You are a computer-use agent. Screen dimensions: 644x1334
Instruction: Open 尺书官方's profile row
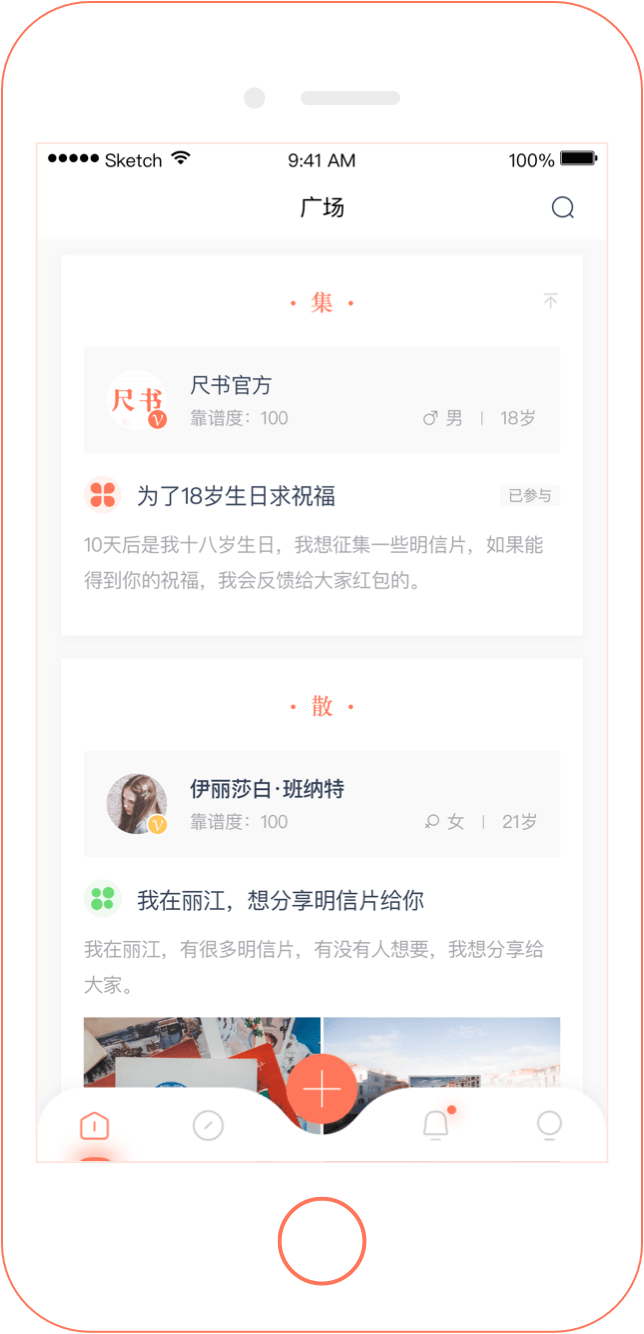pyautogui.click(x=322, y=400)
